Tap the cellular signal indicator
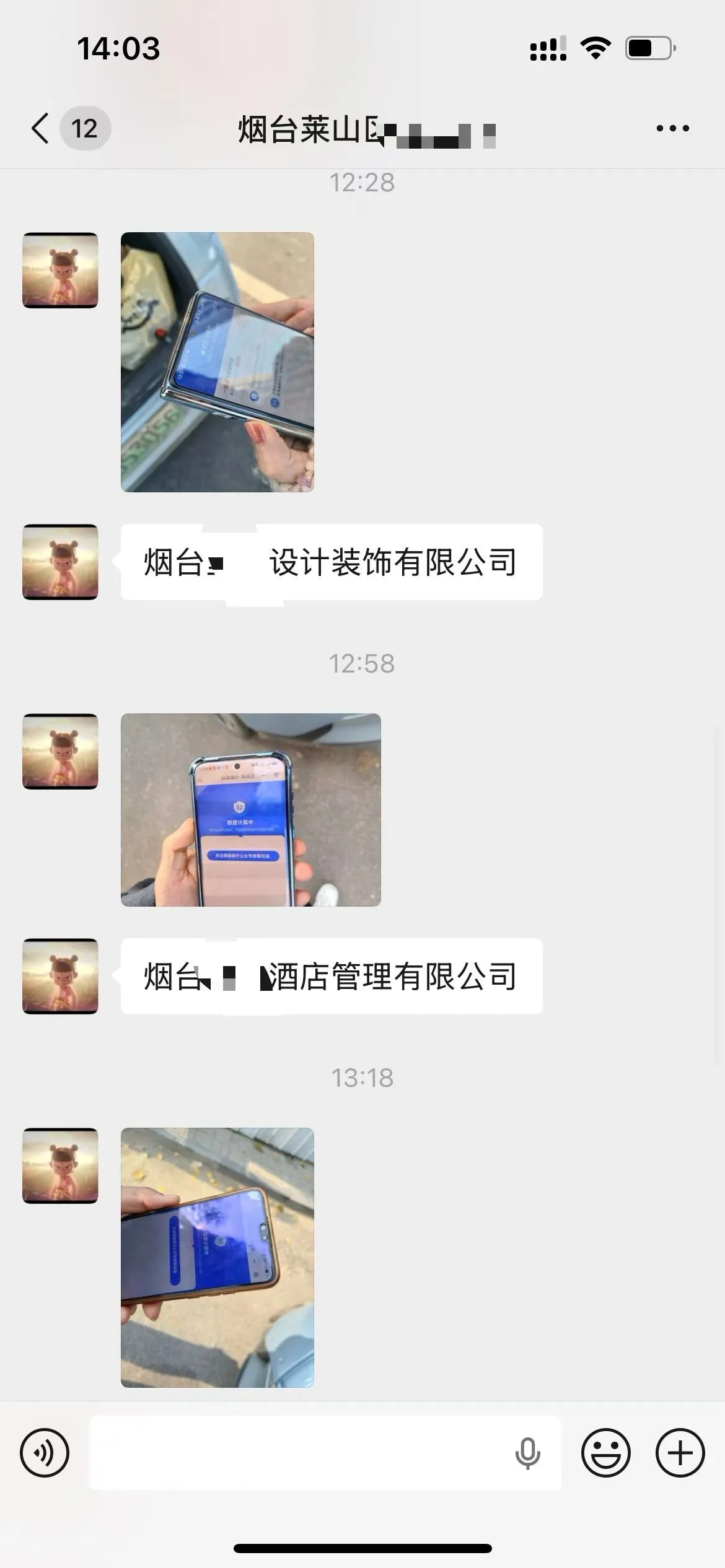This screenshot has width=725, height=1568. tap(548, 48)
